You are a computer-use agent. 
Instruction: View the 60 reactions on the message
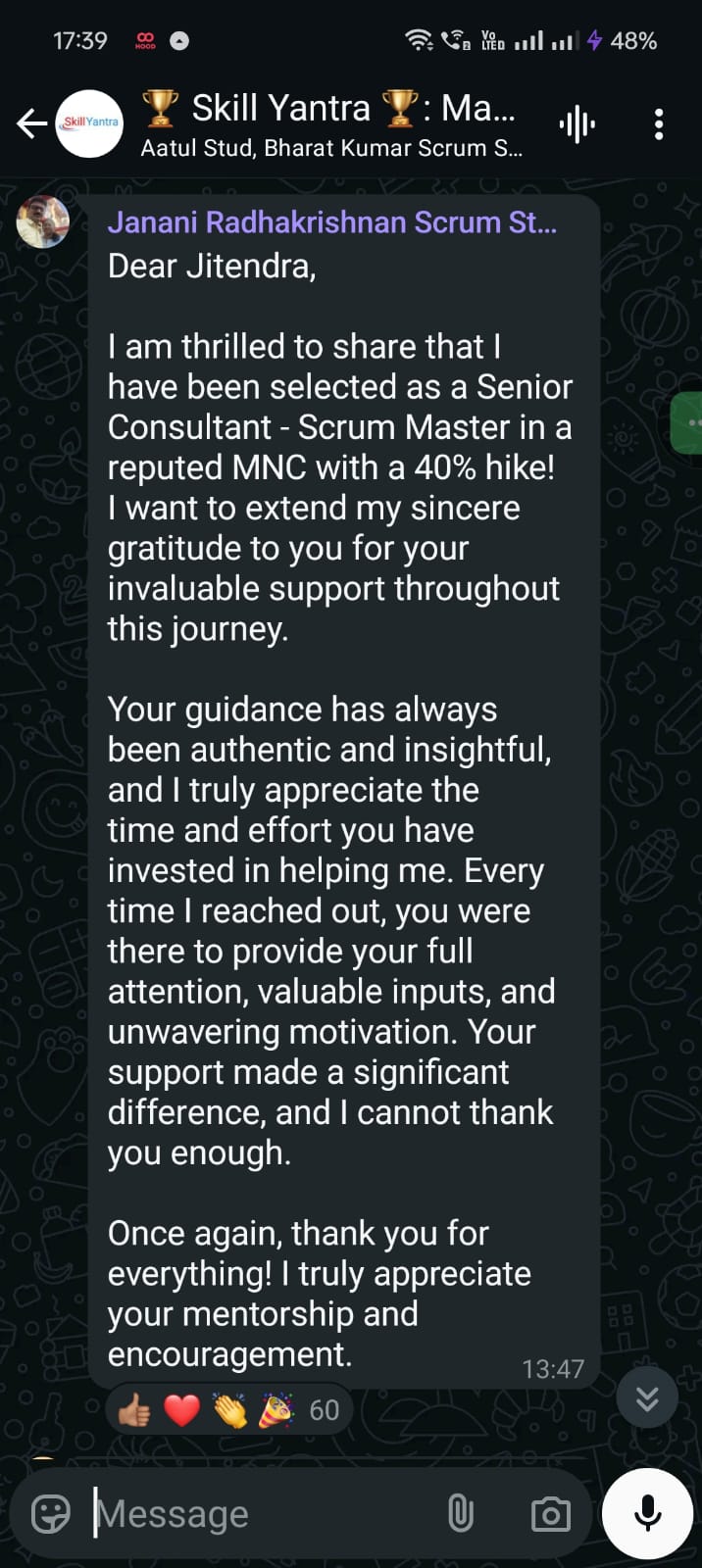pos(229,1410)
